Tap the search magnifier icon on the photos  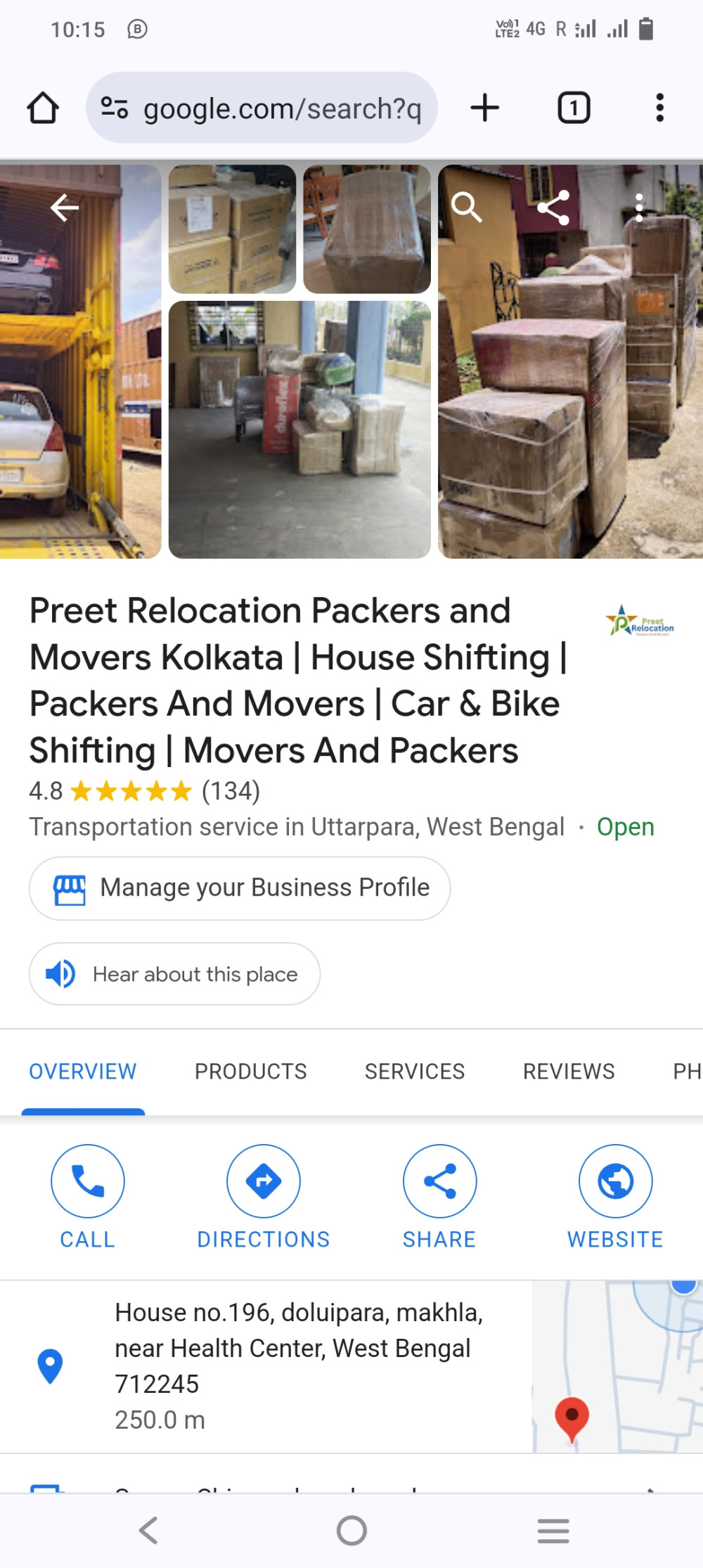pos(466,207)
